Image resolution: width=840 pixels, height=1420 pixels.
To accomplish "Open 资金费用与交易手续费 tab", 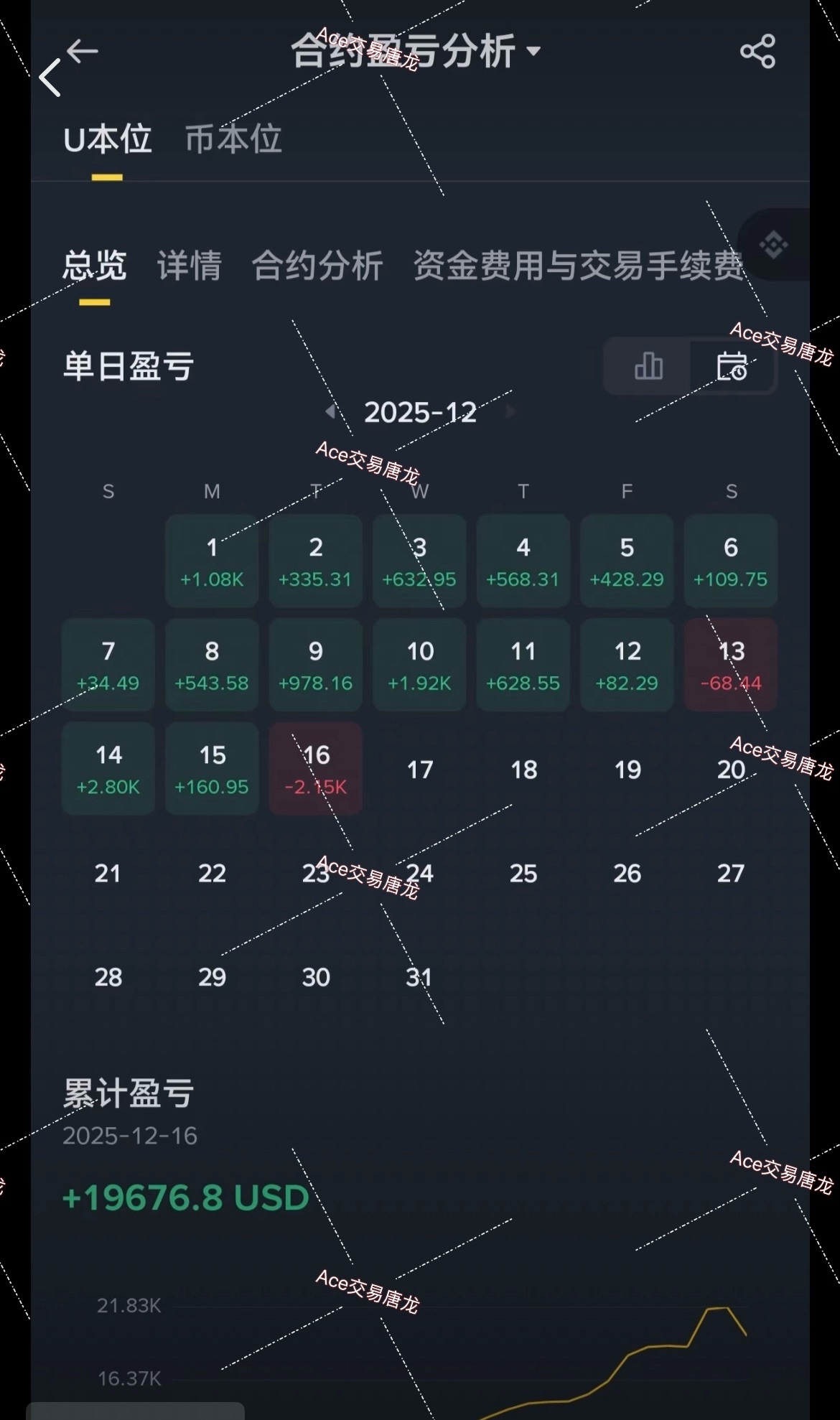I will tap(578, 266).
